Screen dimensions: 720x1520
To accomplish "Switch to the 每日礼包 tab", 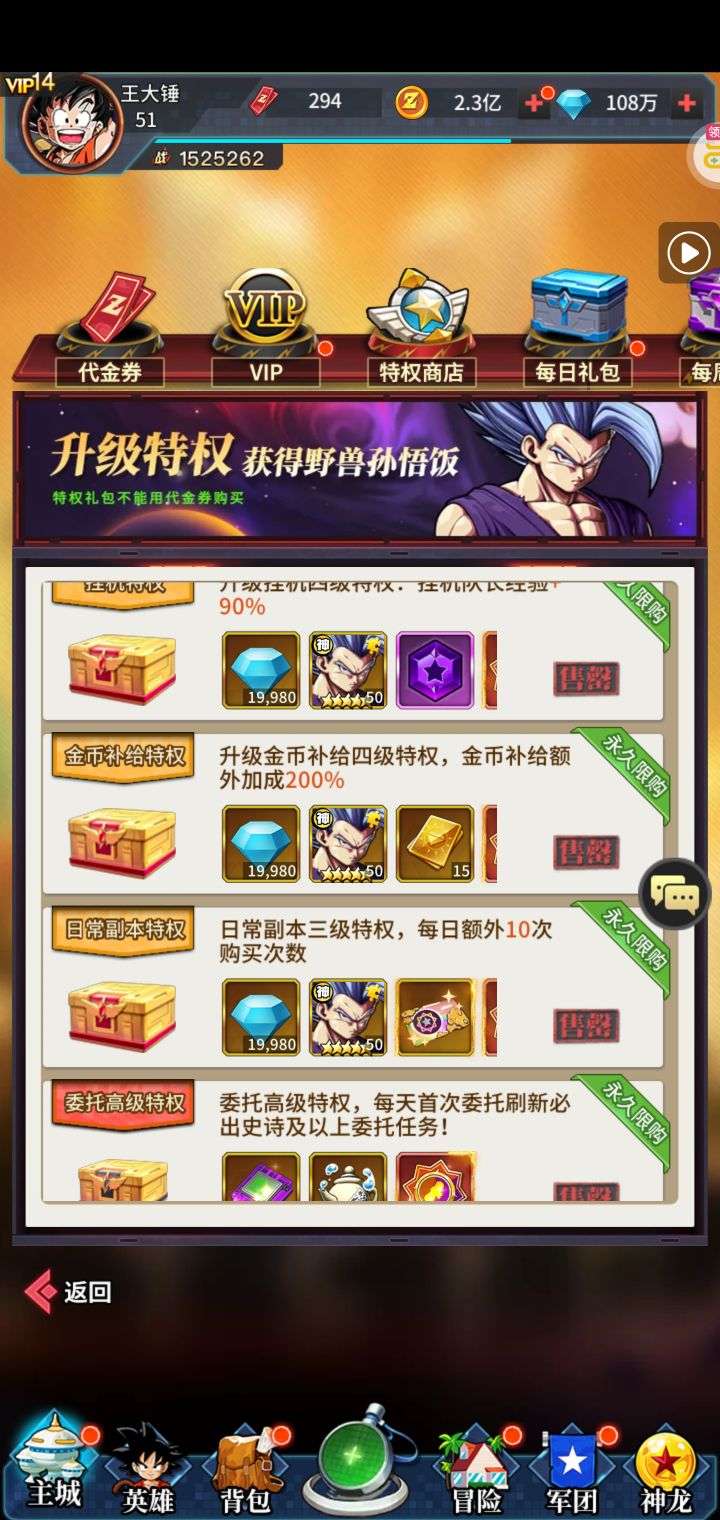I will pos(577,329).
